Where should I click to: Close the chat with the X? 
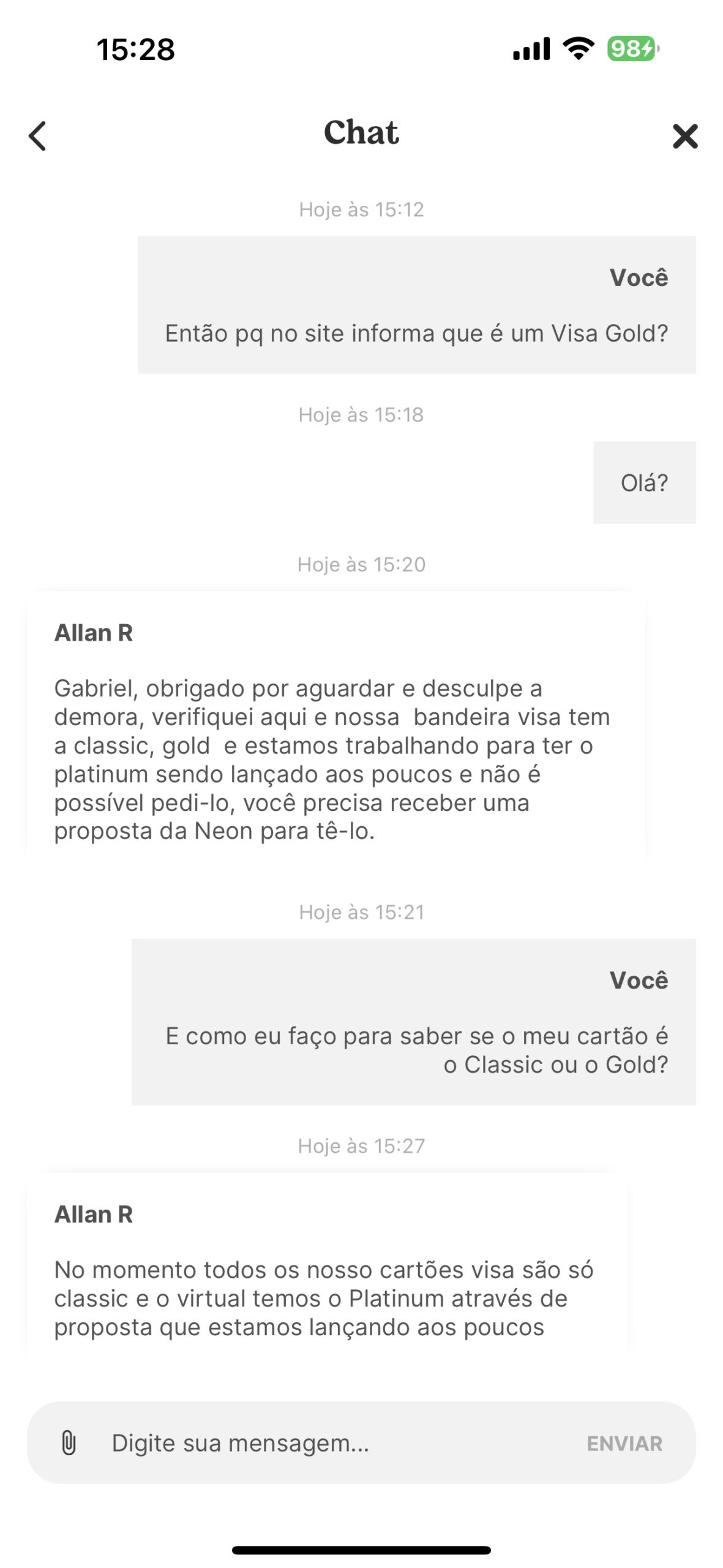click(x=685, y=136)
